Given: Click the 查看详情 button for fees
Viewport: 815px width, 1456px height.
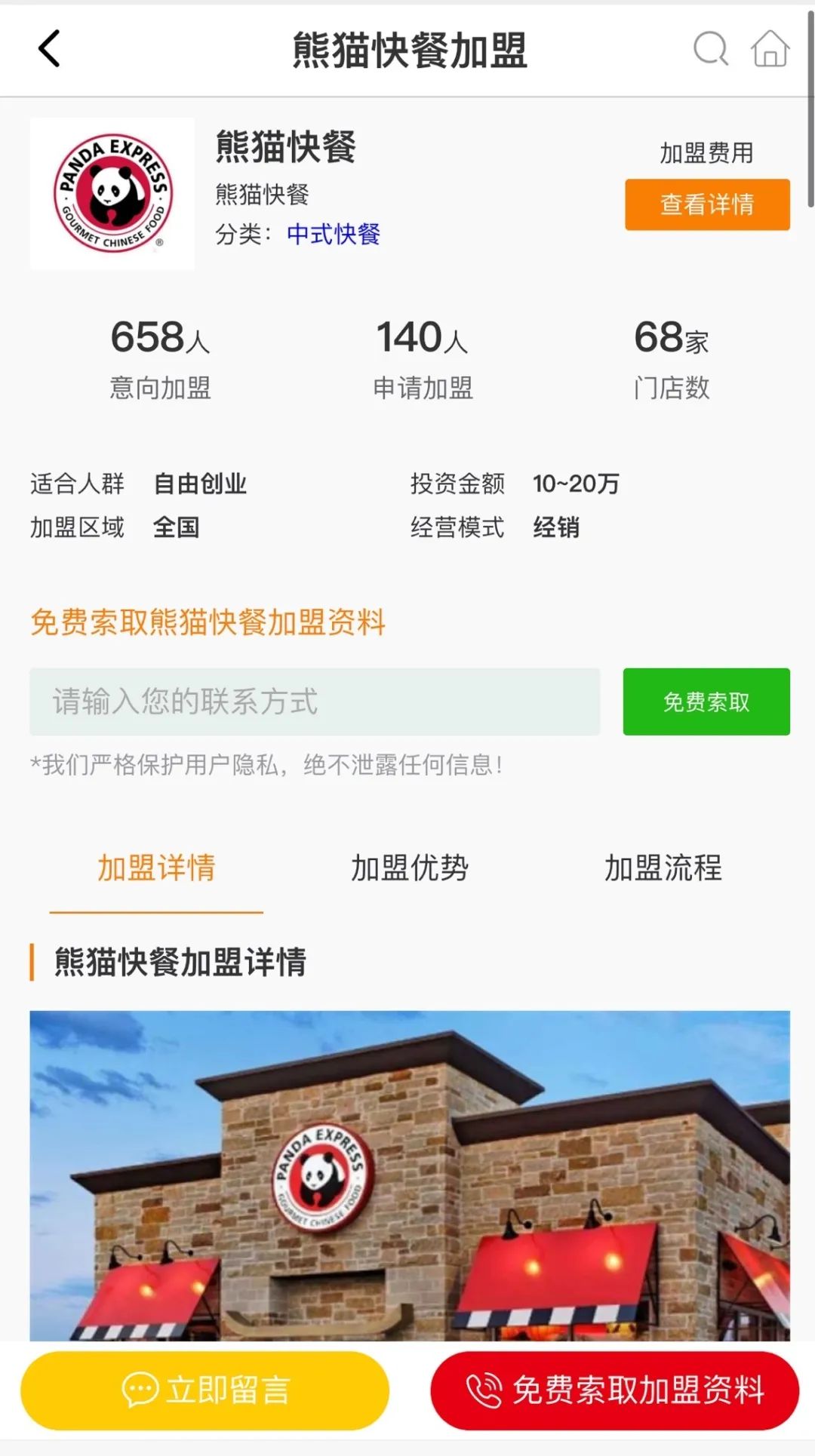Looking at the screenshot, I should [706, 204].
